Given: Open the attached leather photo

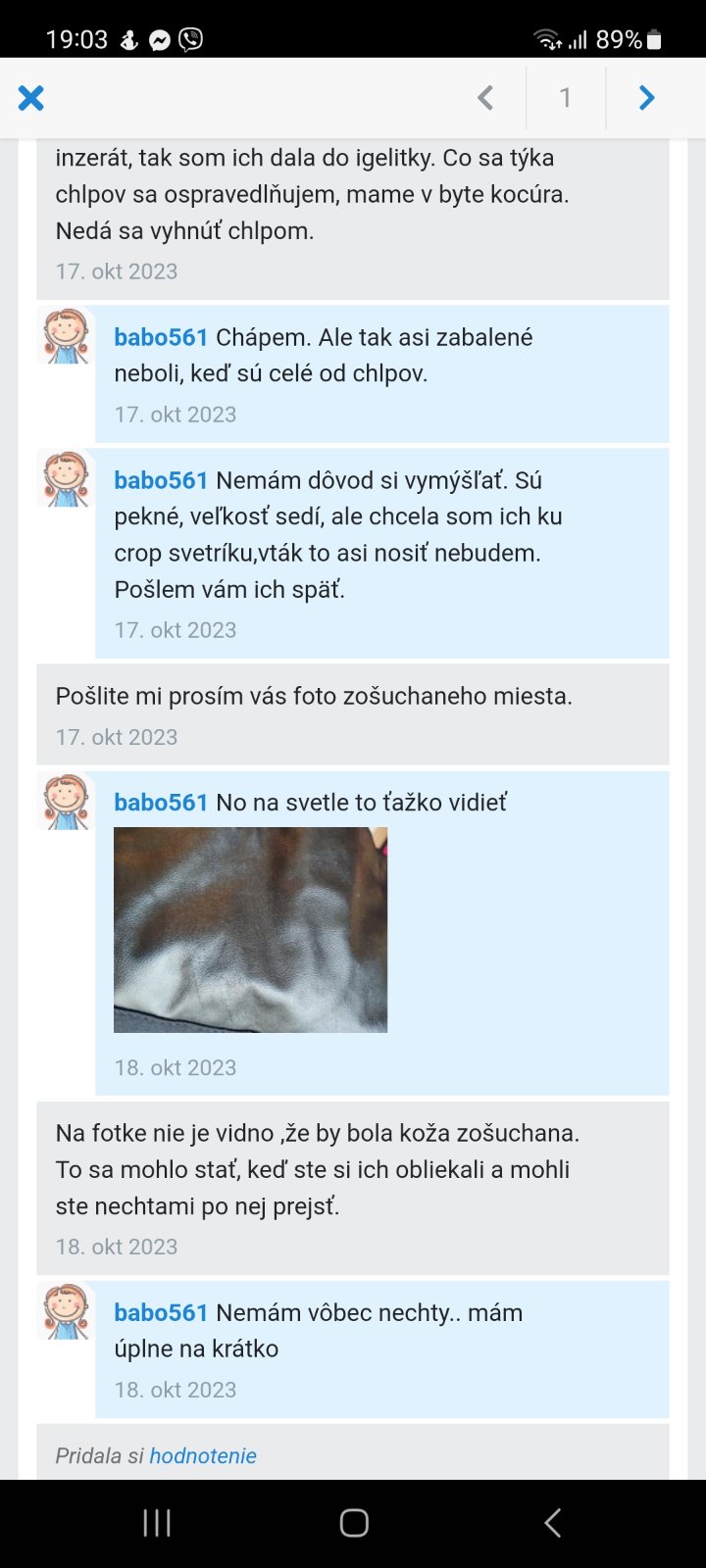Looking at the screenshot, I should 250,929.
